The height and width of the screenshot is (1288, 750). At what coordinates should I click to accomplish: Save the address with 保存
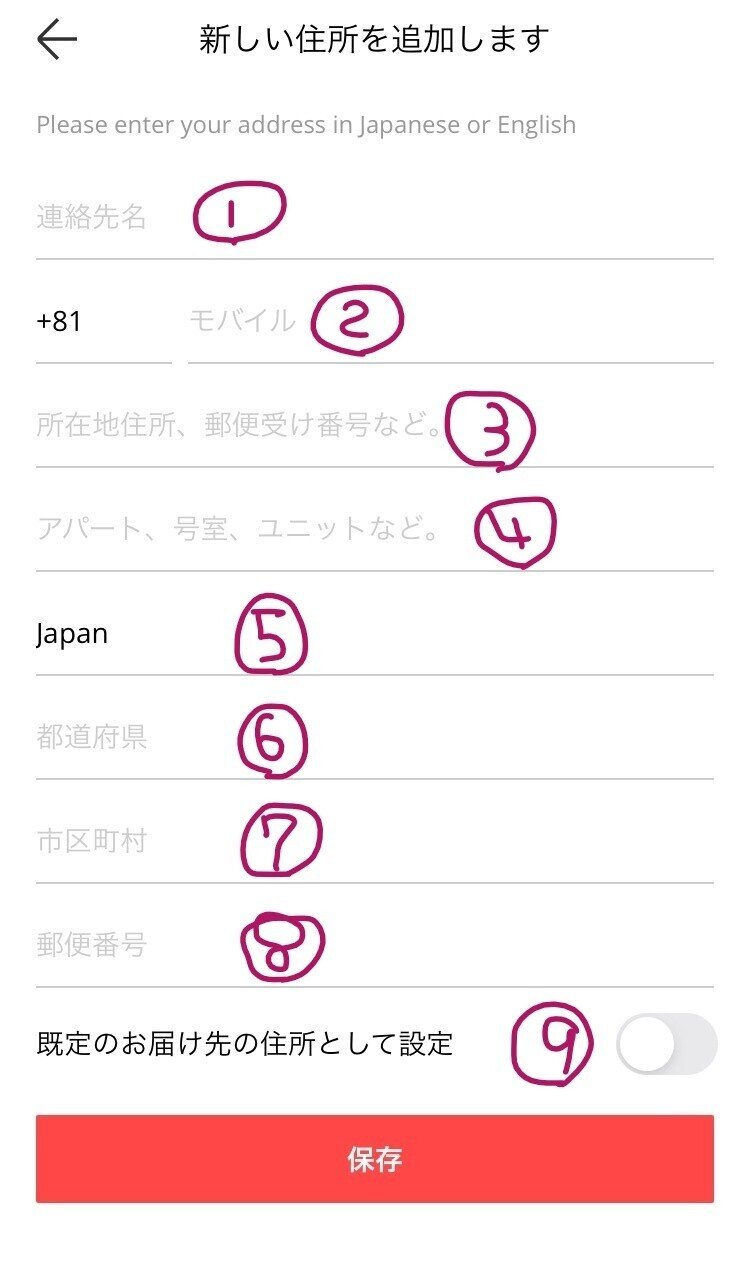click(x=375, y=1159)
